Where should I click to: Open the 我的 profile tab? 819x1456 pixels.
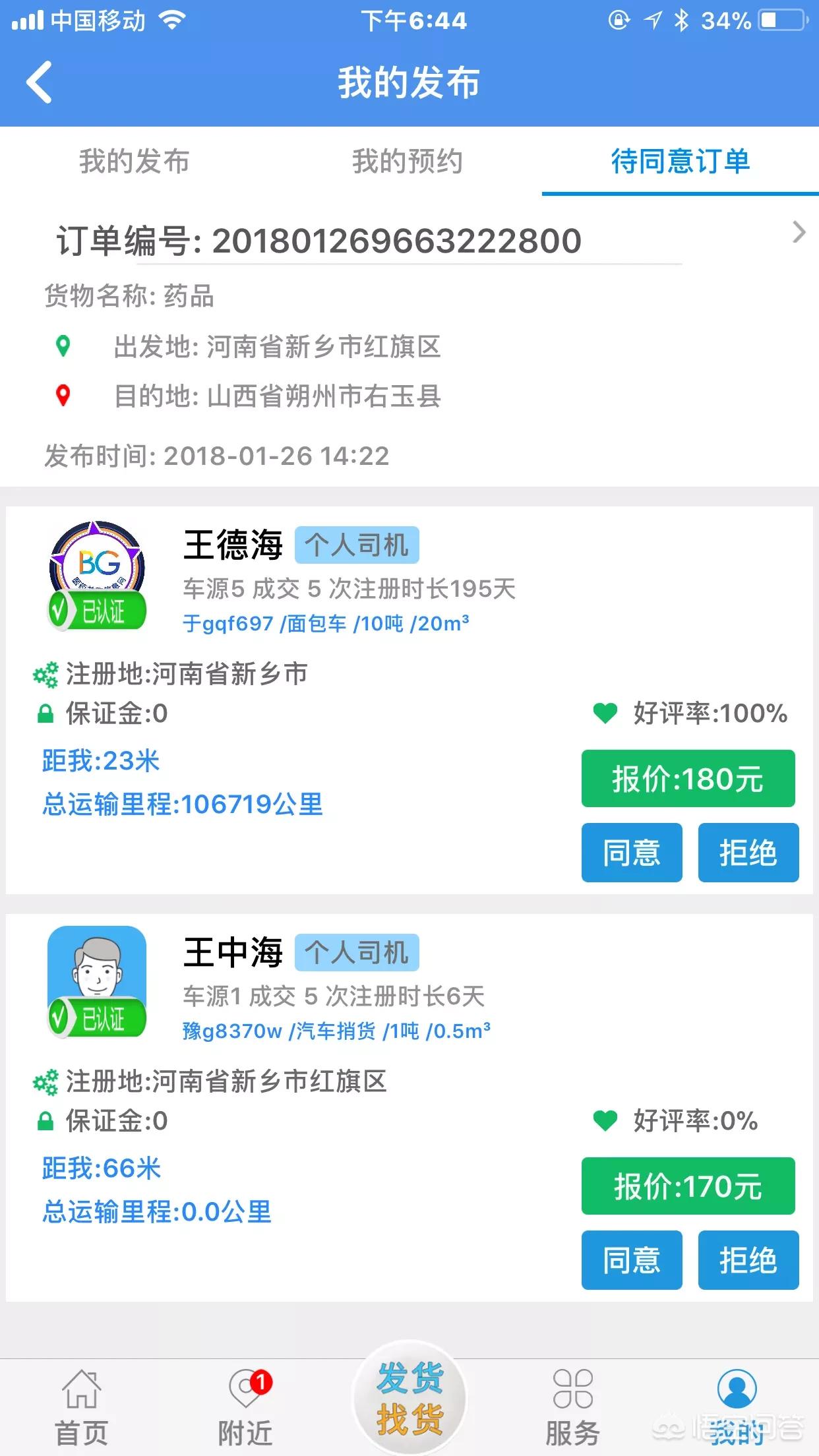pyautogui.click(x=737, y=1407)
